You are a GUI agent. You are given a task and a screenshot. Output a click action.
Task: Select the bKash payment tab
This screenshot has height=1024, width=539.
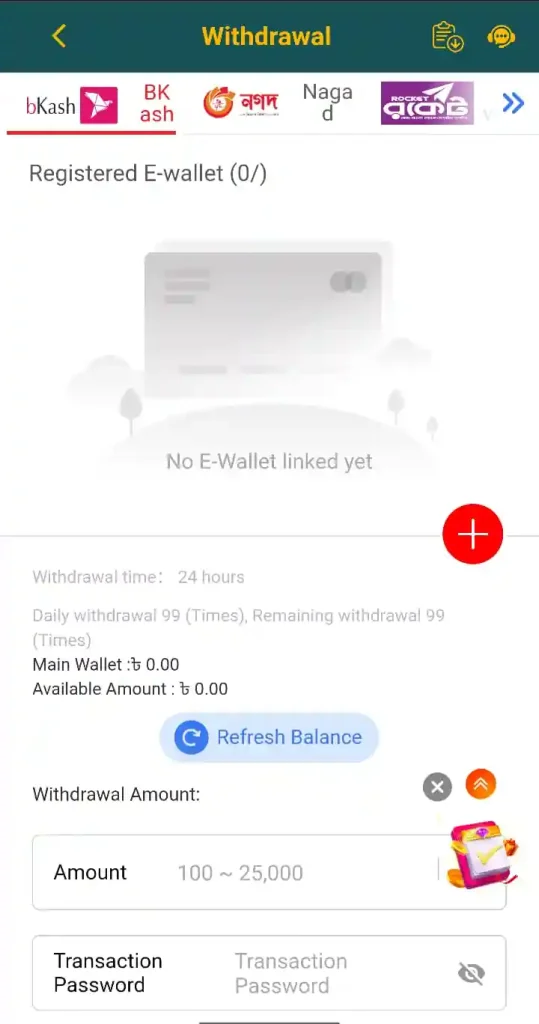coord(91,104)
